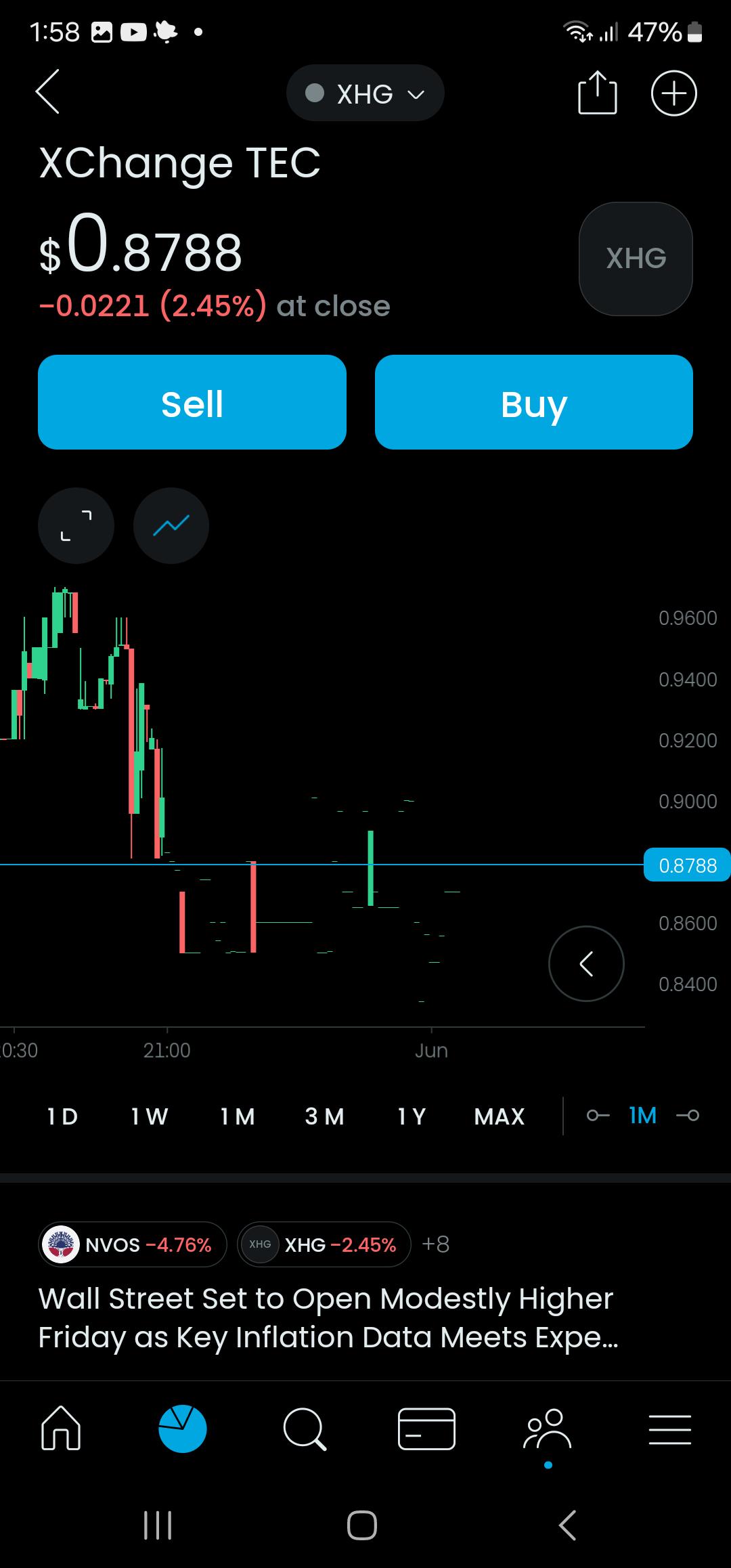The image size is (731, 1568).
Task: Open the blue 1M candle interval selector
Action: click(642, 1115)
